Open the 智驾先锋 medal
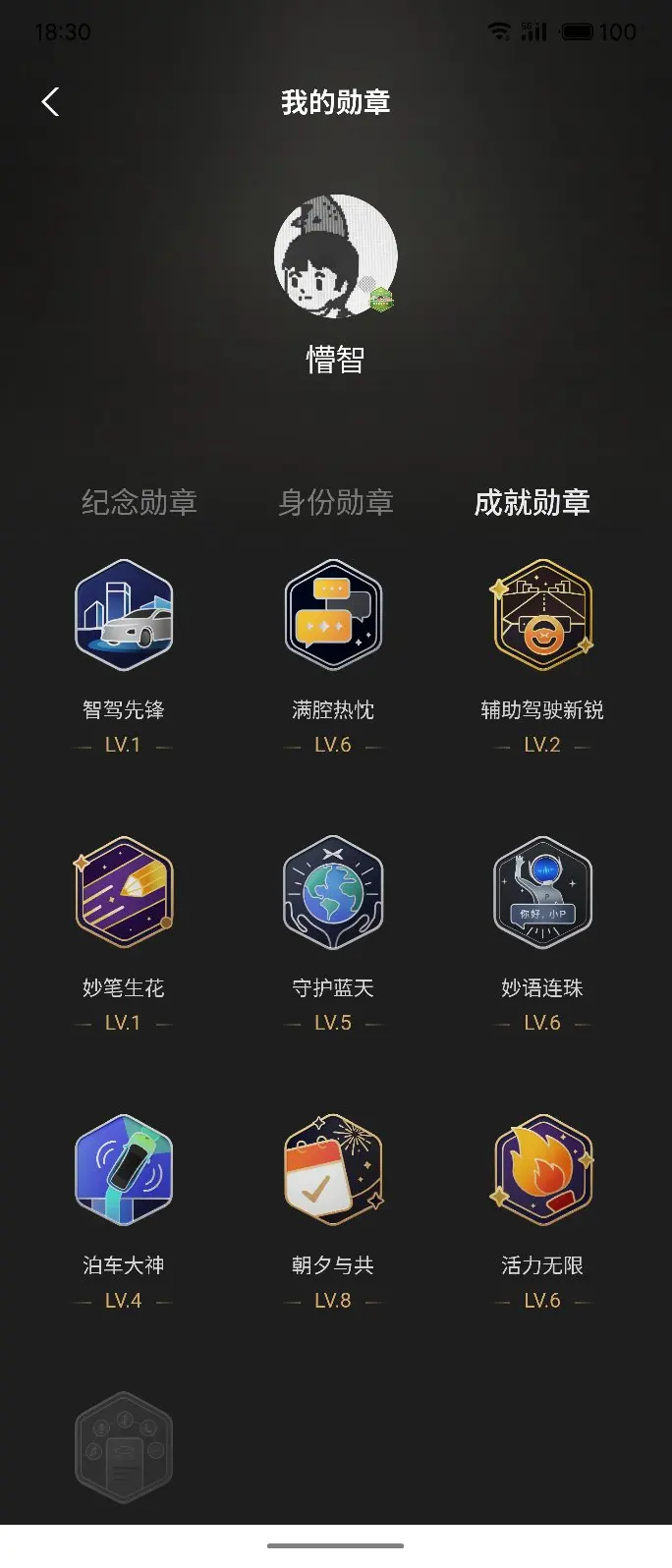Viewport: 672px width, 1568px height. pyautogui.click(x=124, y=615)
